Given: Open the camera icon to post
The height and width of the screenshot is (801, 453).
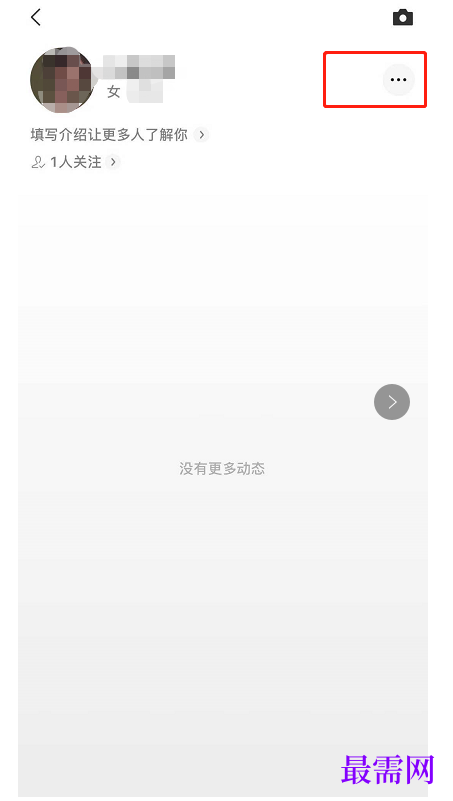Looking at the screenshot, I should point(402,17).
